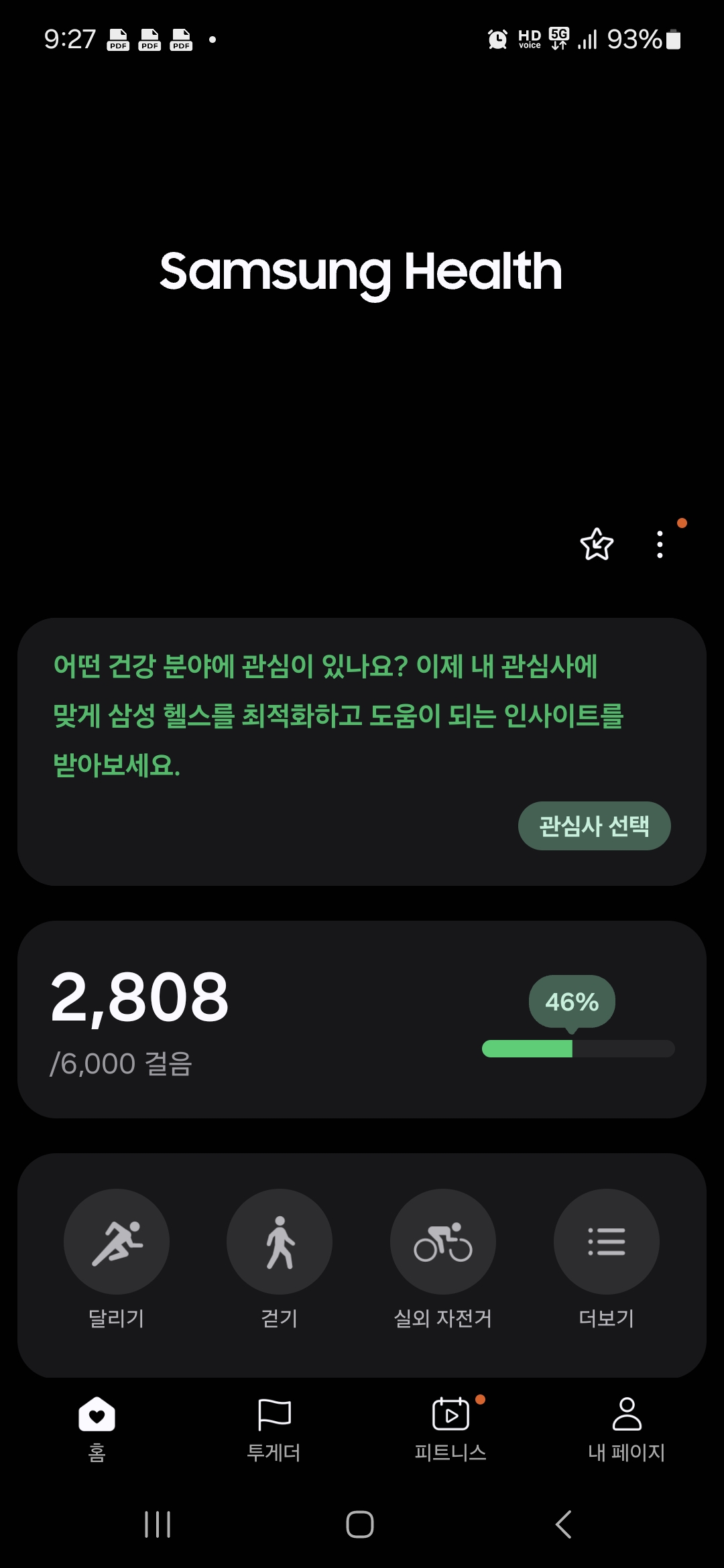Start a 달리기 running workout
724x1568 pixels.
pos(117,1242)
